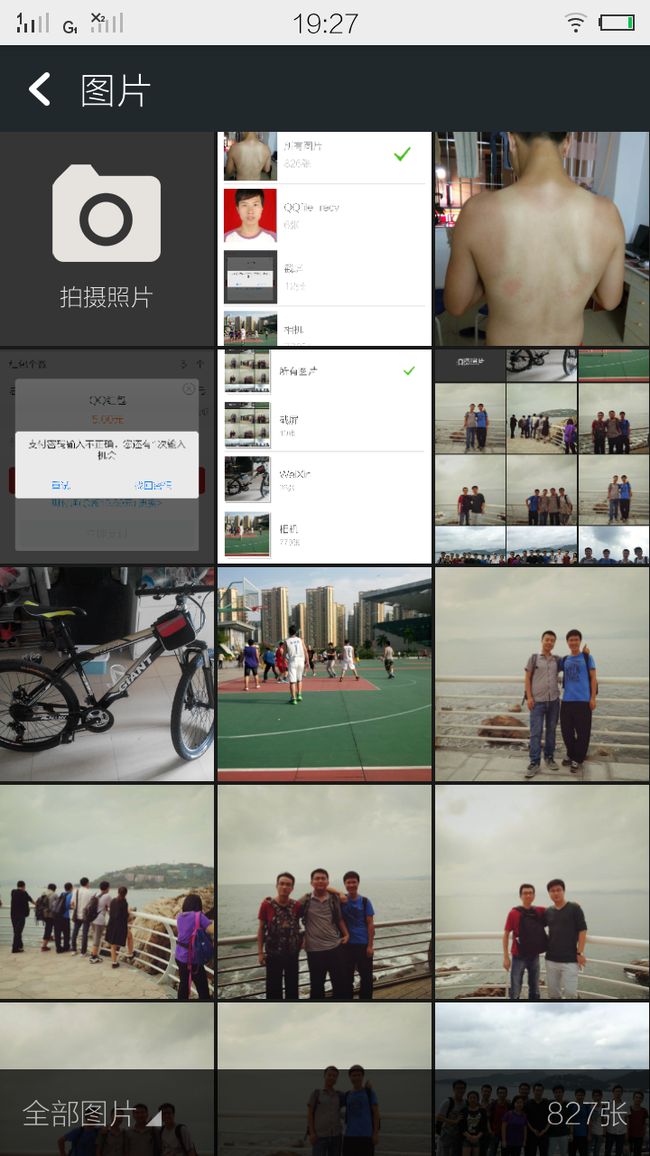Select the album-list screenshot with the QQfile_recv row

click(324, 239)
